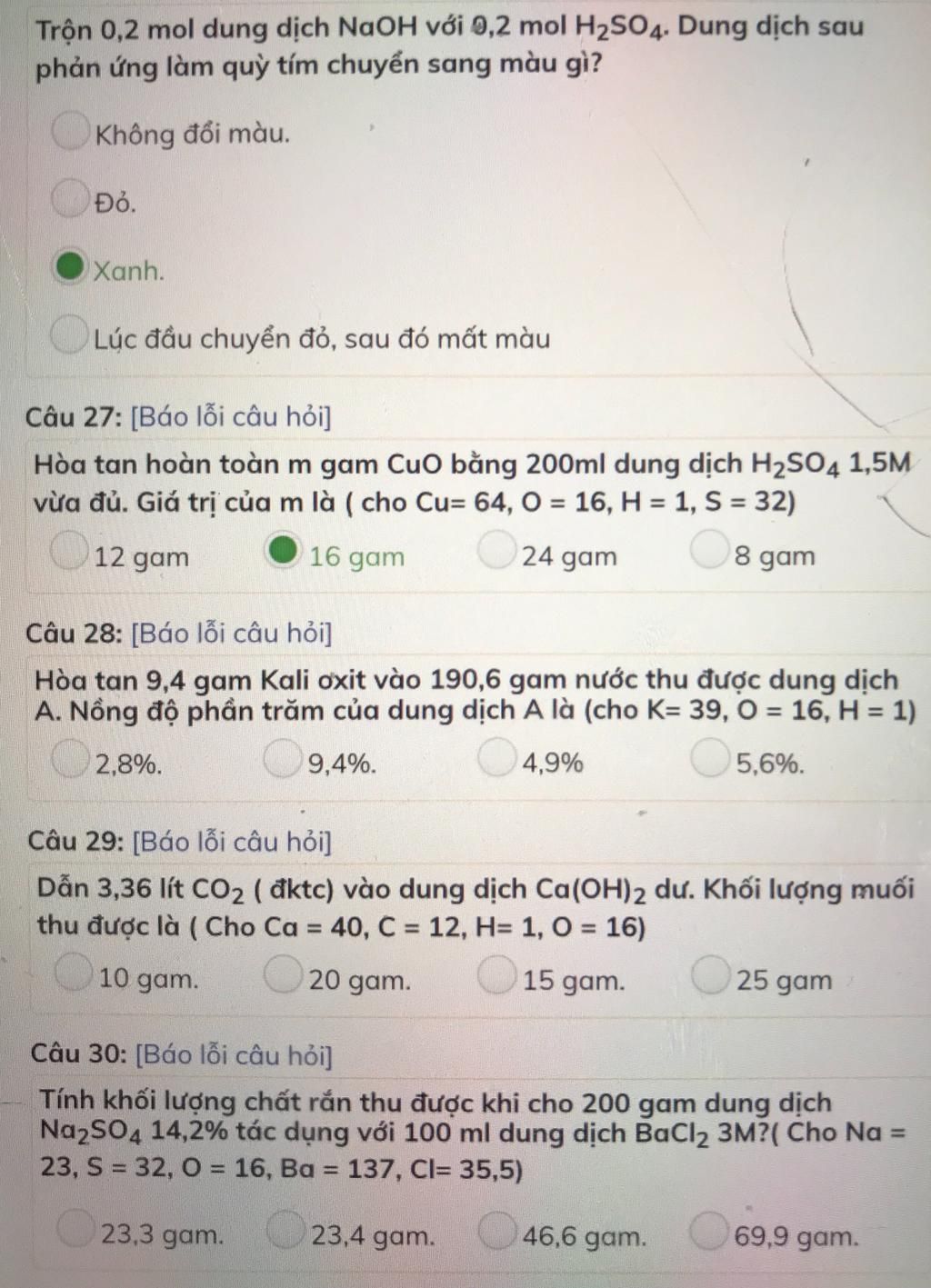
Task: Pick the '25 gam' option
Action: coord(711,978)
